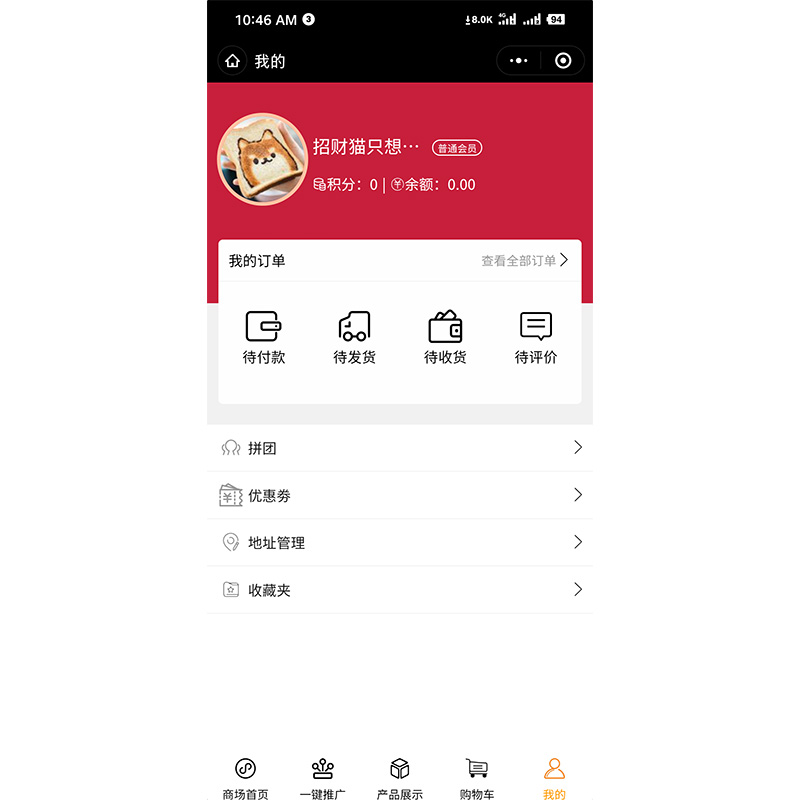Open the three-dot mini program menu

click(x=518, y=61)
